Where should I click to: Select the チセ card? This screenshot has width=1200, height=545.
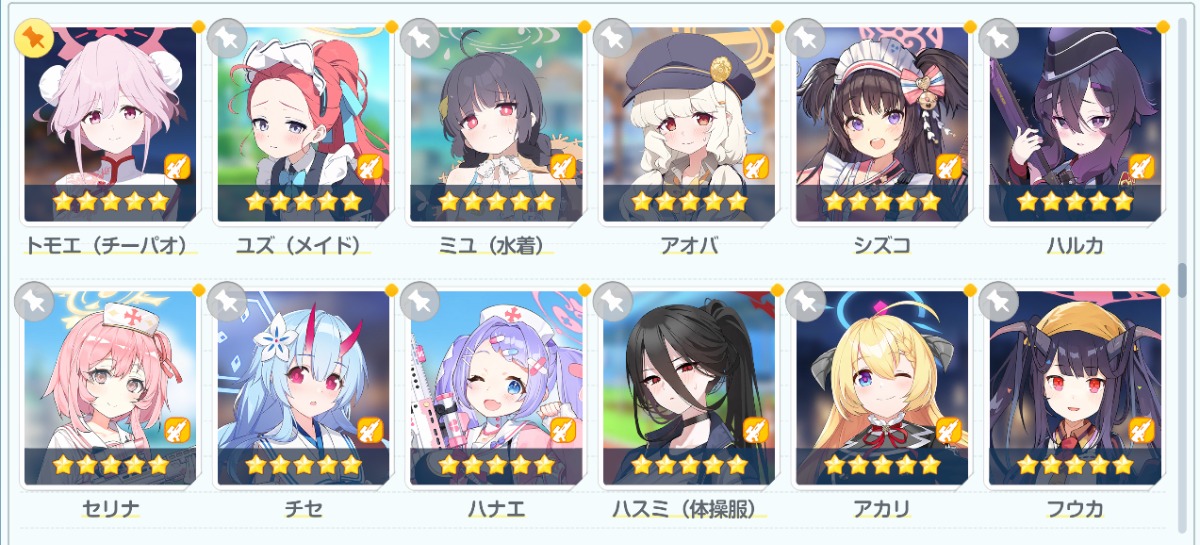[303, 390]
